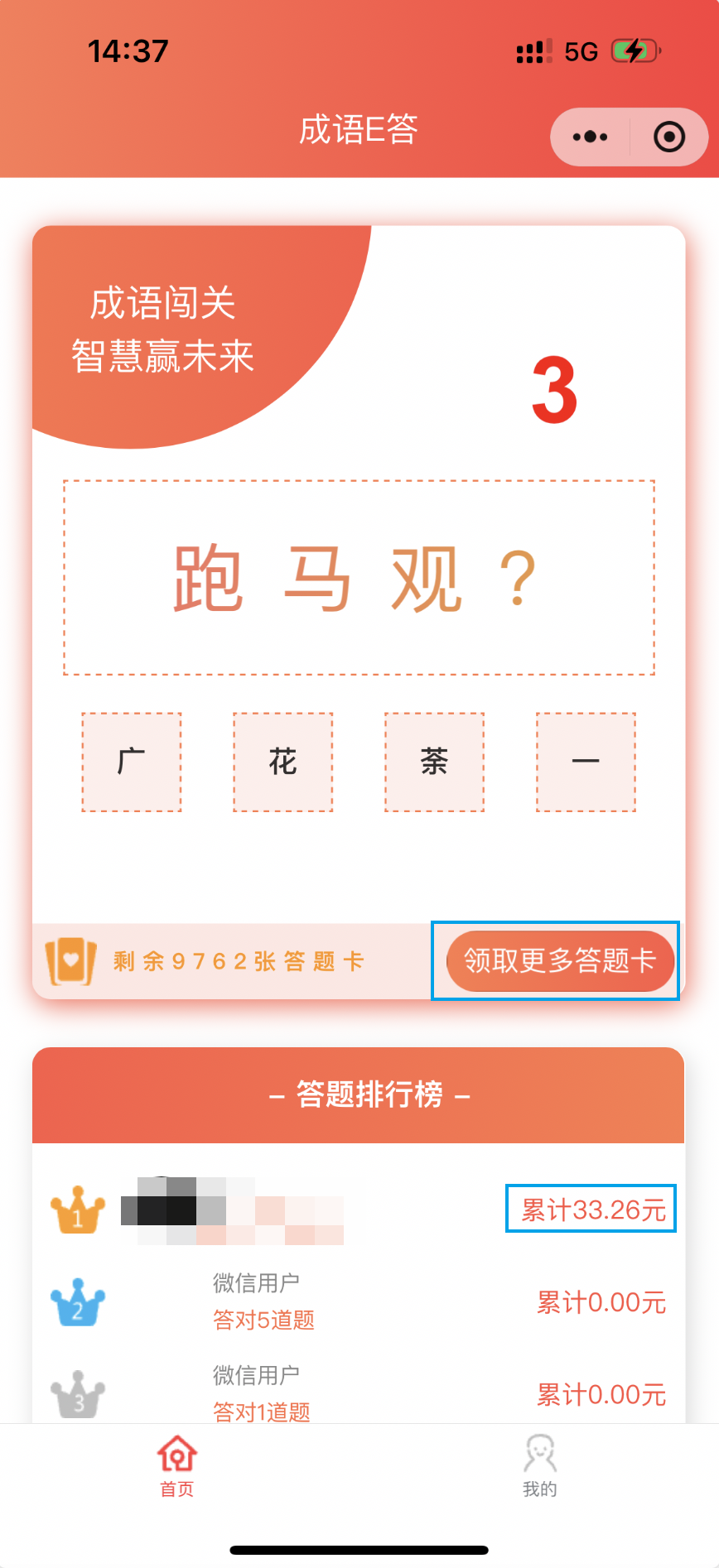This screenshot has width=719, height=1568.
Task: Select the answer tile 一
Action: 586,762
